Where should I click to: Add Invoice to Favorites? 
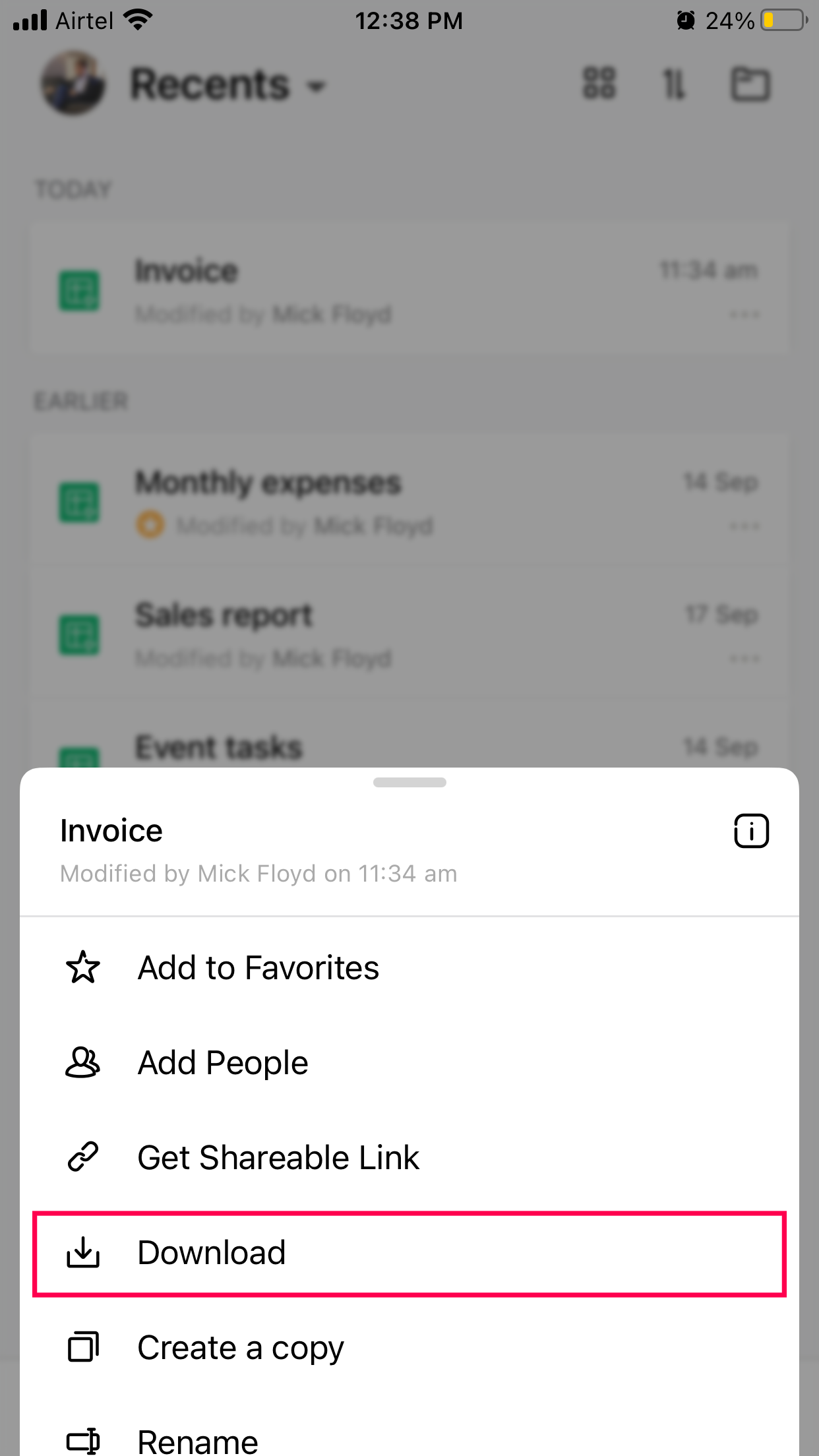tap(257, 968)
